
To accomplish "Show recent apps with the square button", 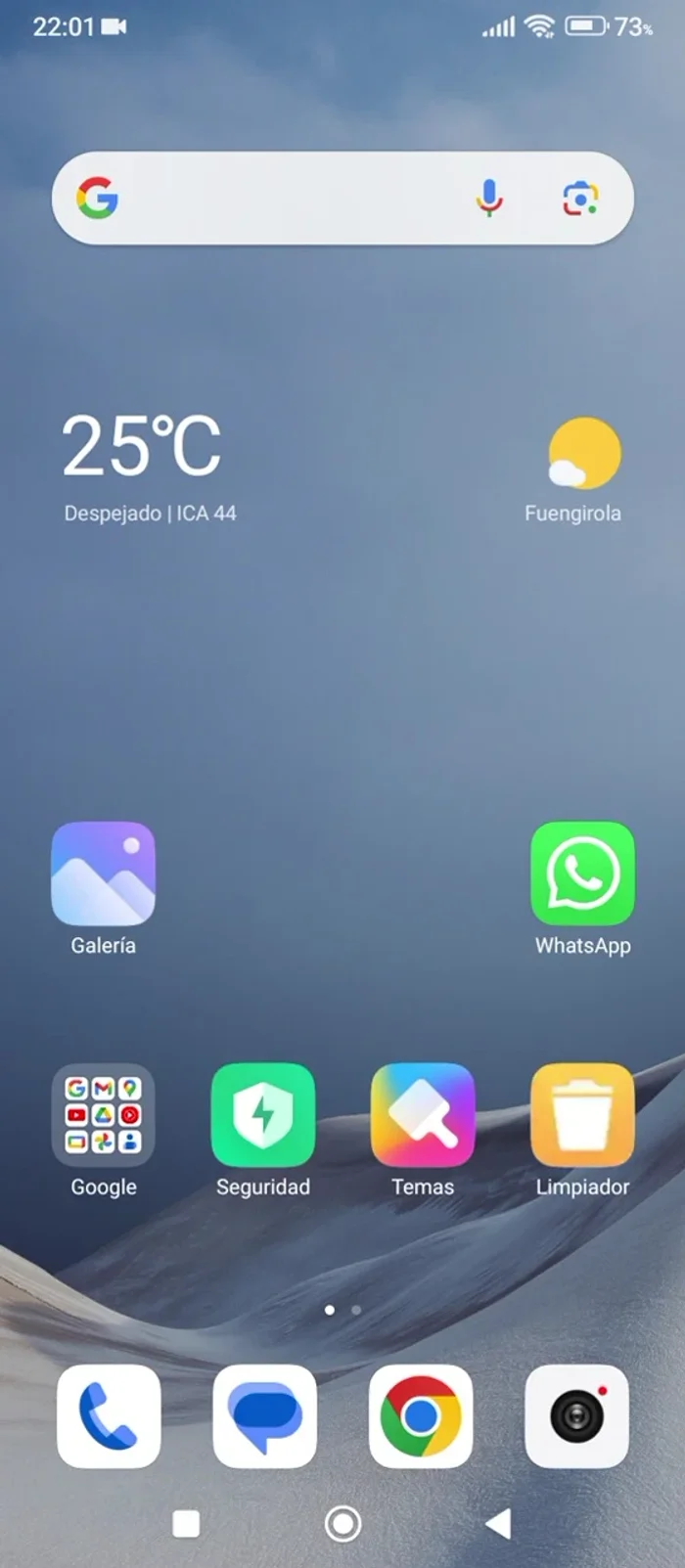I will click(x=186, y=1523).
